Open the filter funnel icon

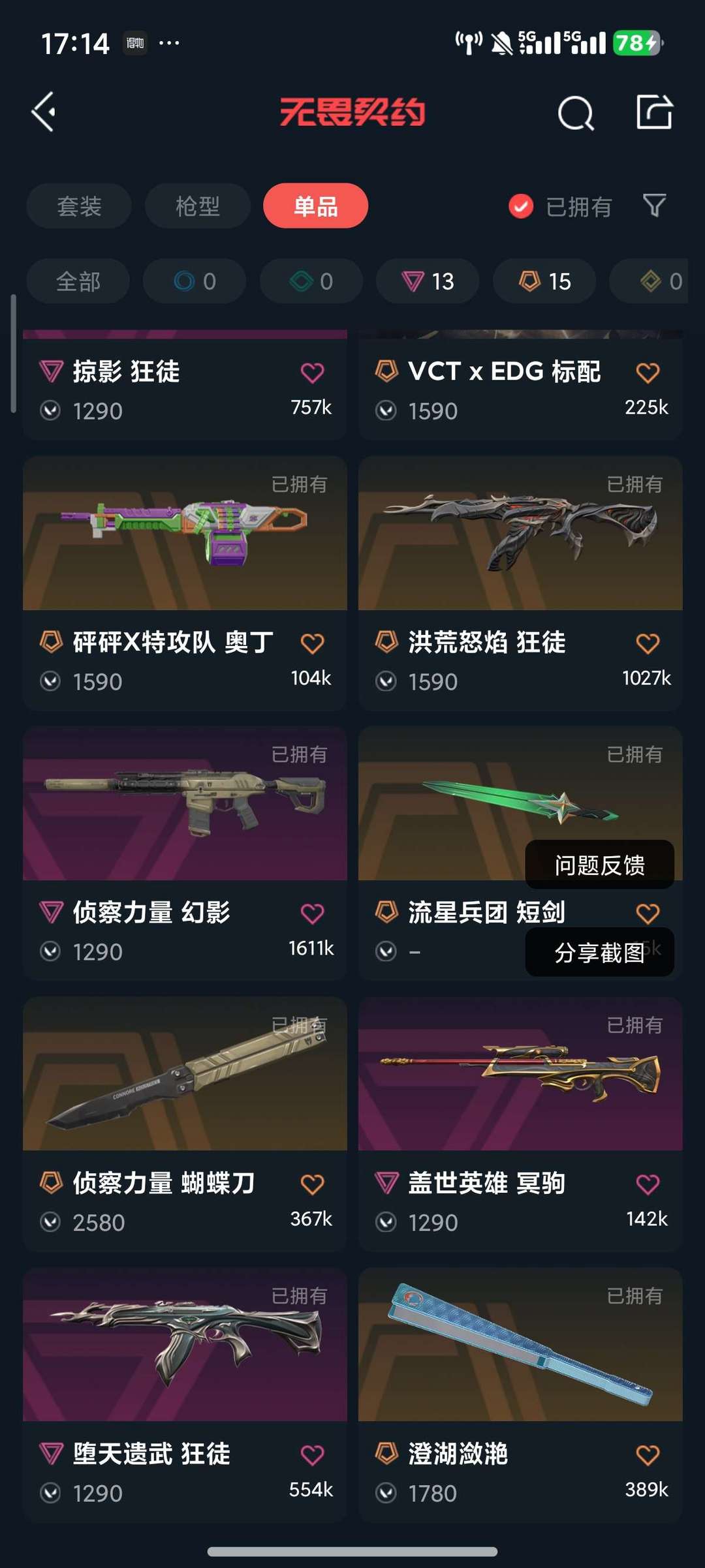point(653,206)
